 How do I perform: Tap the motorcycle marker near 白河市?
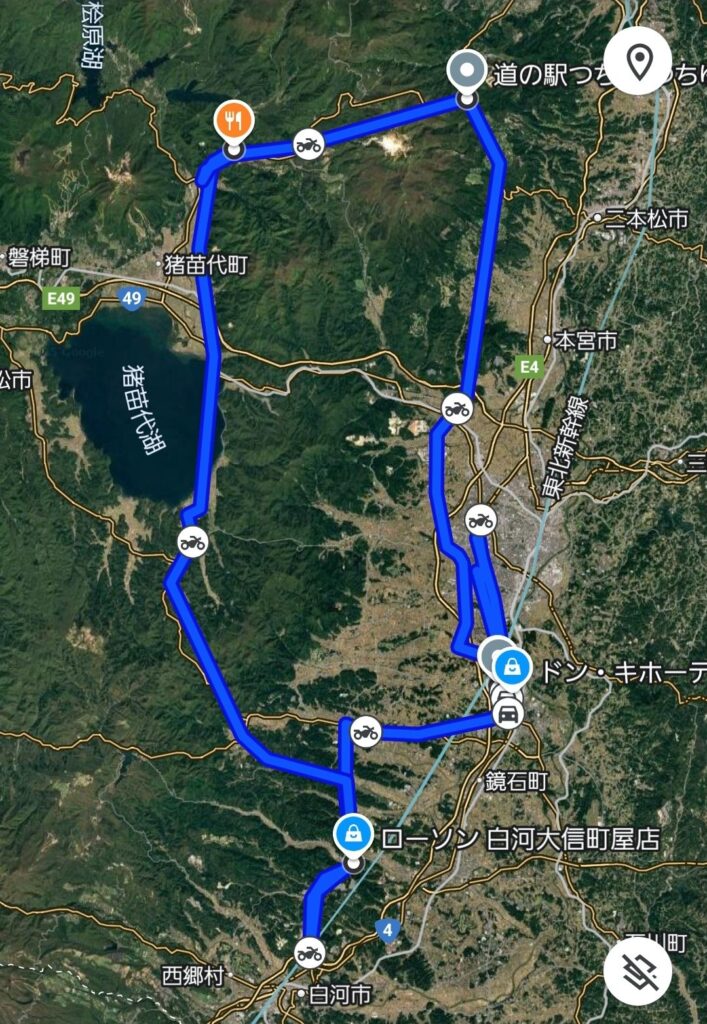309,952
